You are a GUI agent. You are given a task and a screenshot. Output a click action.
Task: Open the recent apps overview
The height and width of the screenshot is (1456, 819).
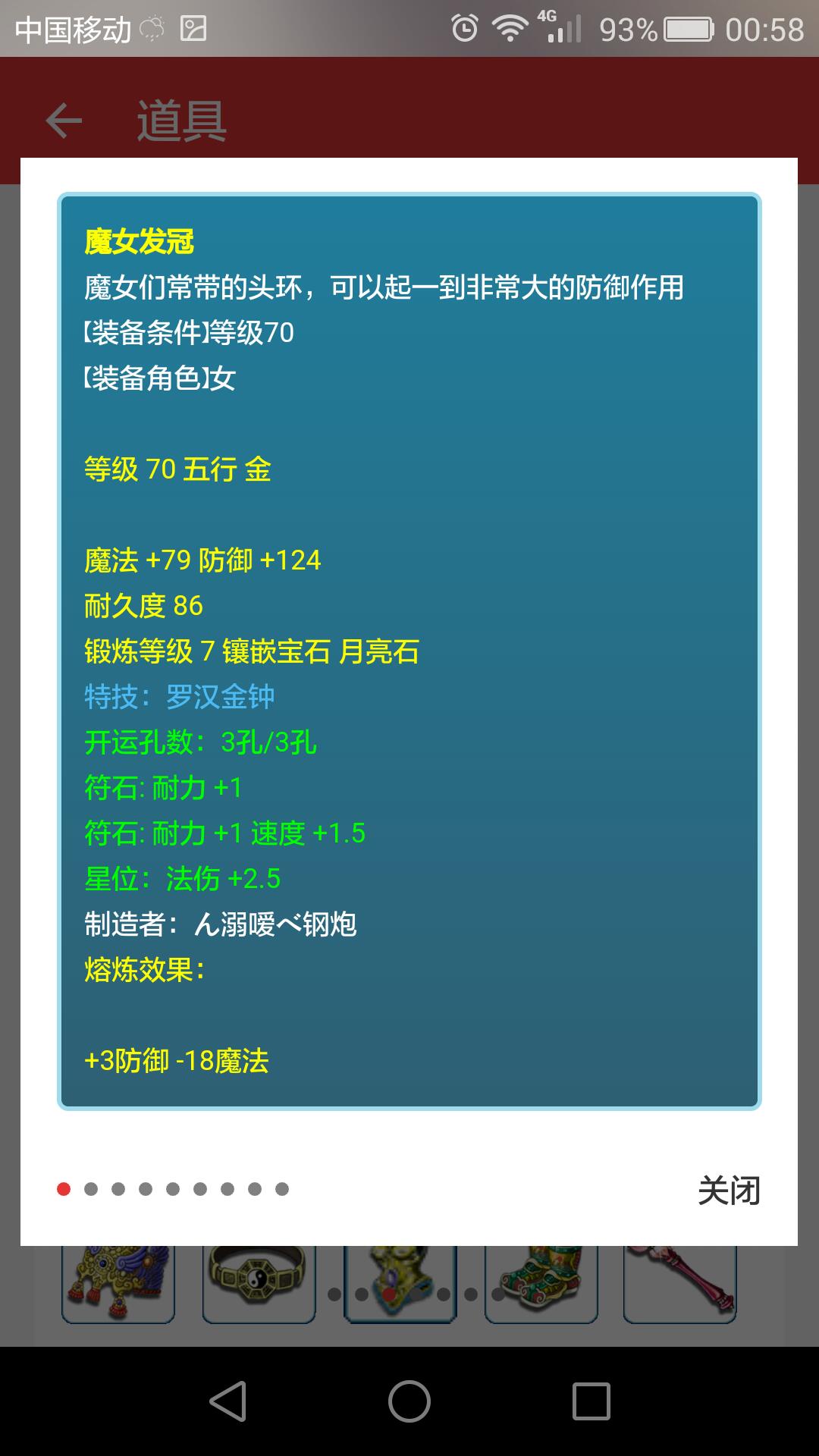[591, 1401]
